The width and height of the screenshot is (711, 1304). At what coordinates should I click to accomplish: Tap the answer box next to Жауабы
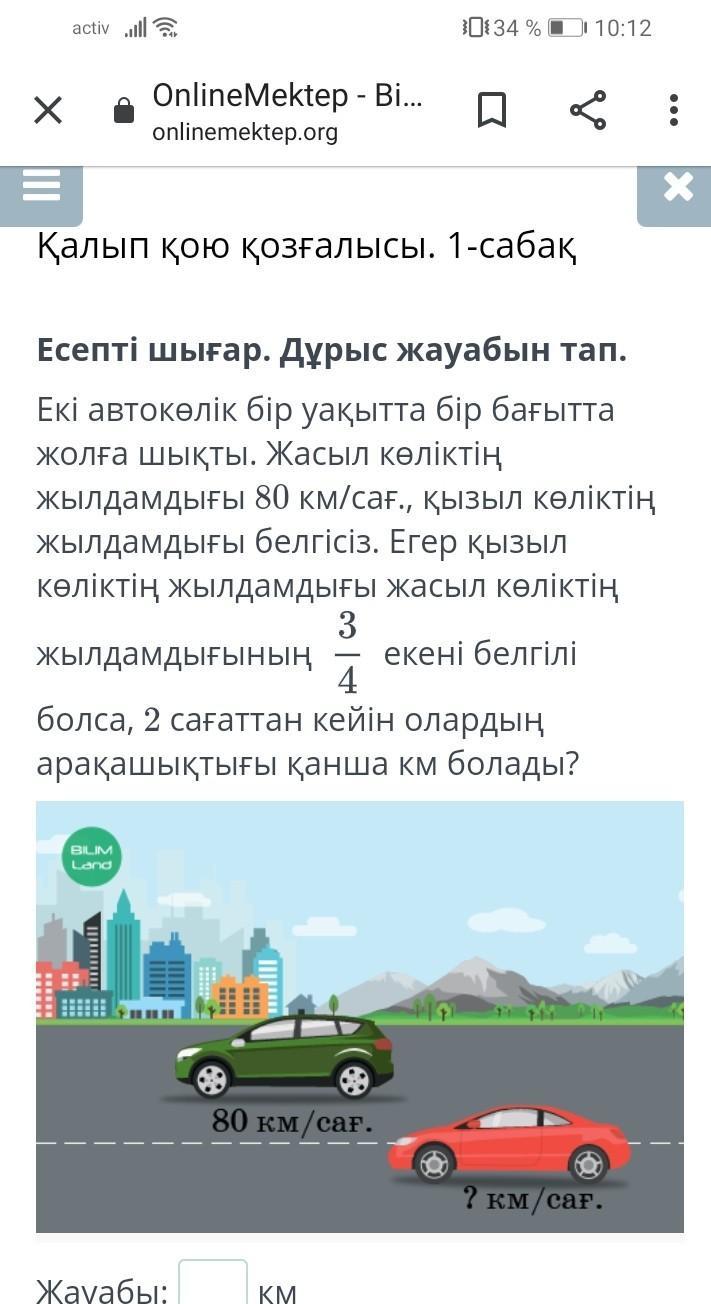tap(213, 1283)
